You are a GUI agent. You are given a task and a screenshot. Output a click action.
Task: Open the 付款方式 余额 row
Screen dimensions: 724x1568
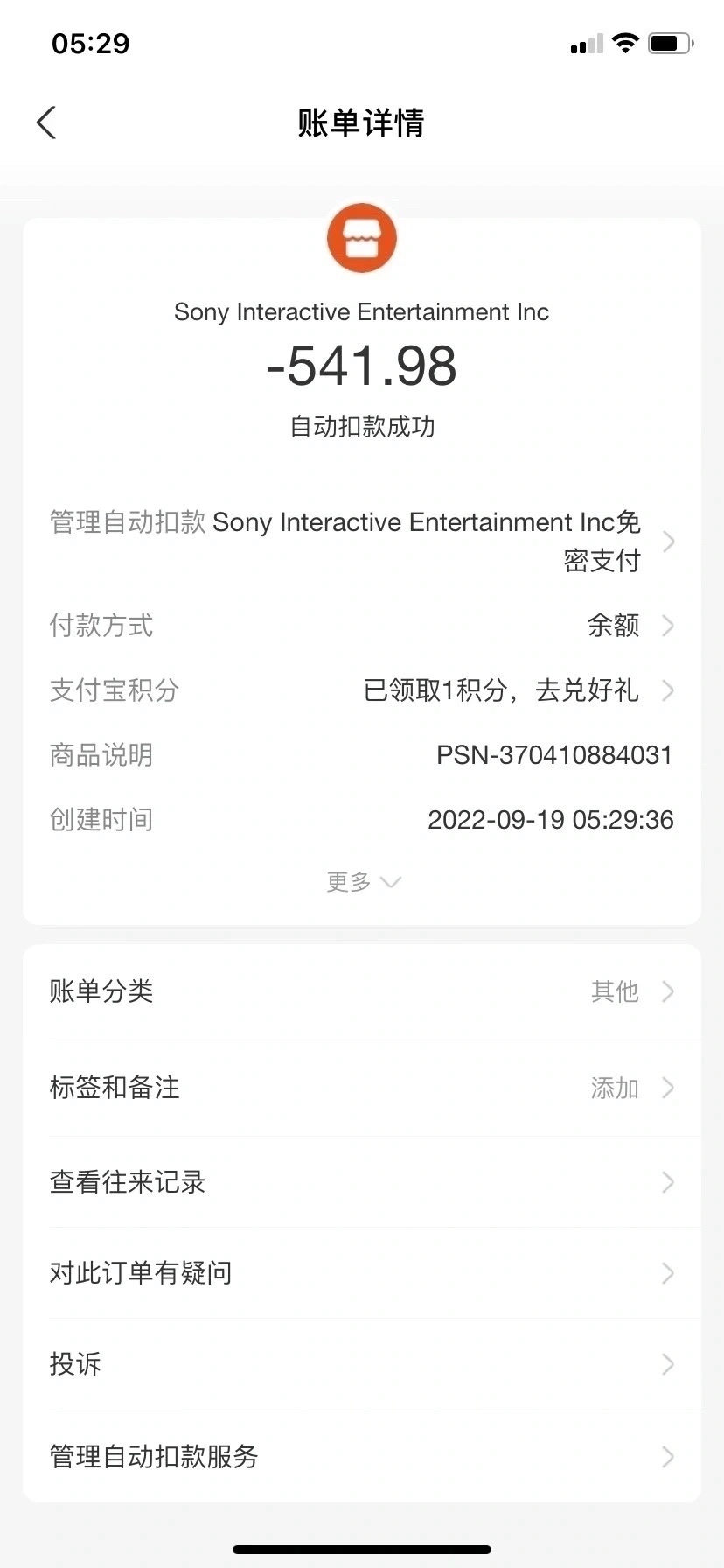362,626
